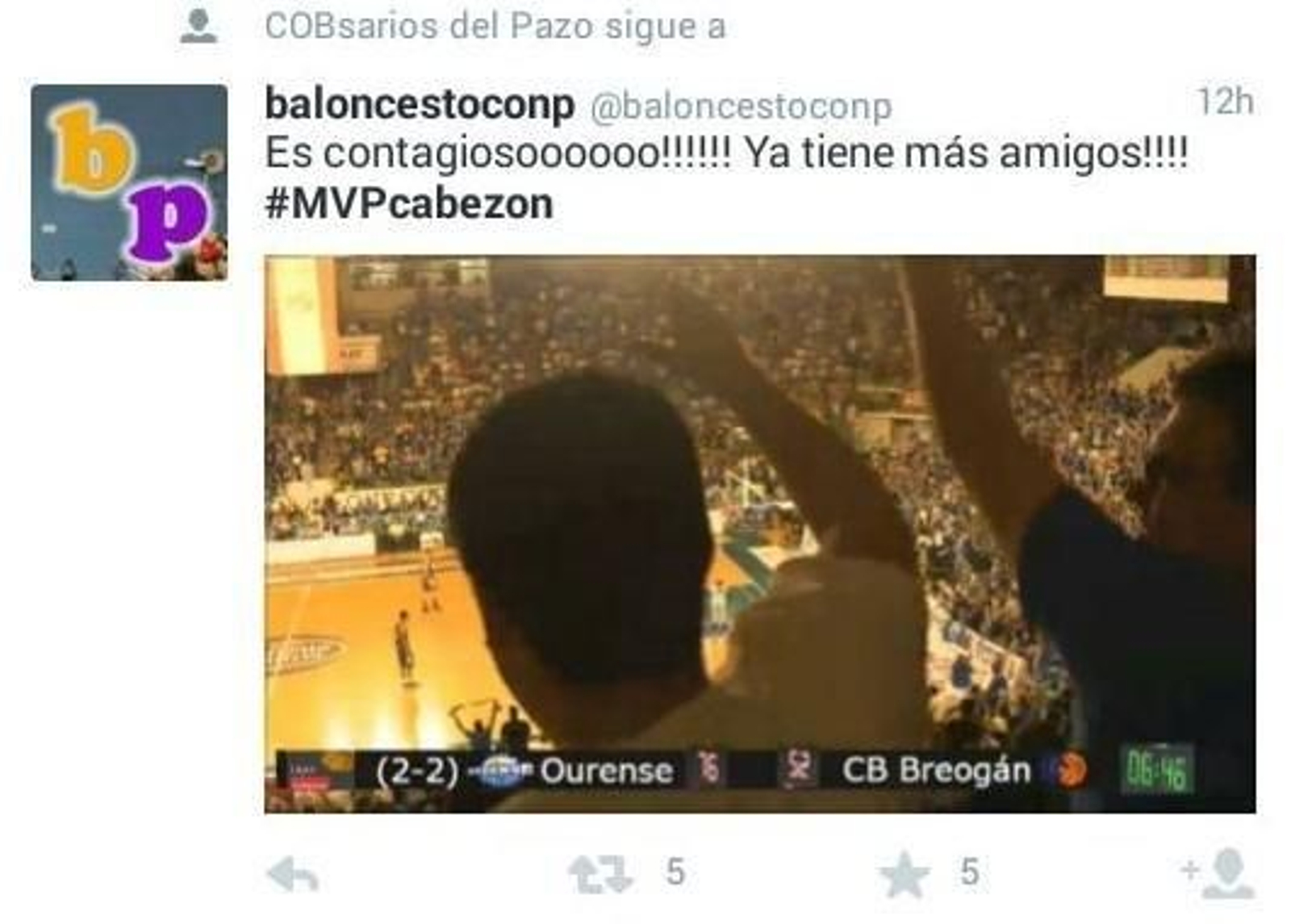Screen dimensions: 1291x924
Task: Open the Ourense vs CB Breogán photo
Action: coord(759,533)
